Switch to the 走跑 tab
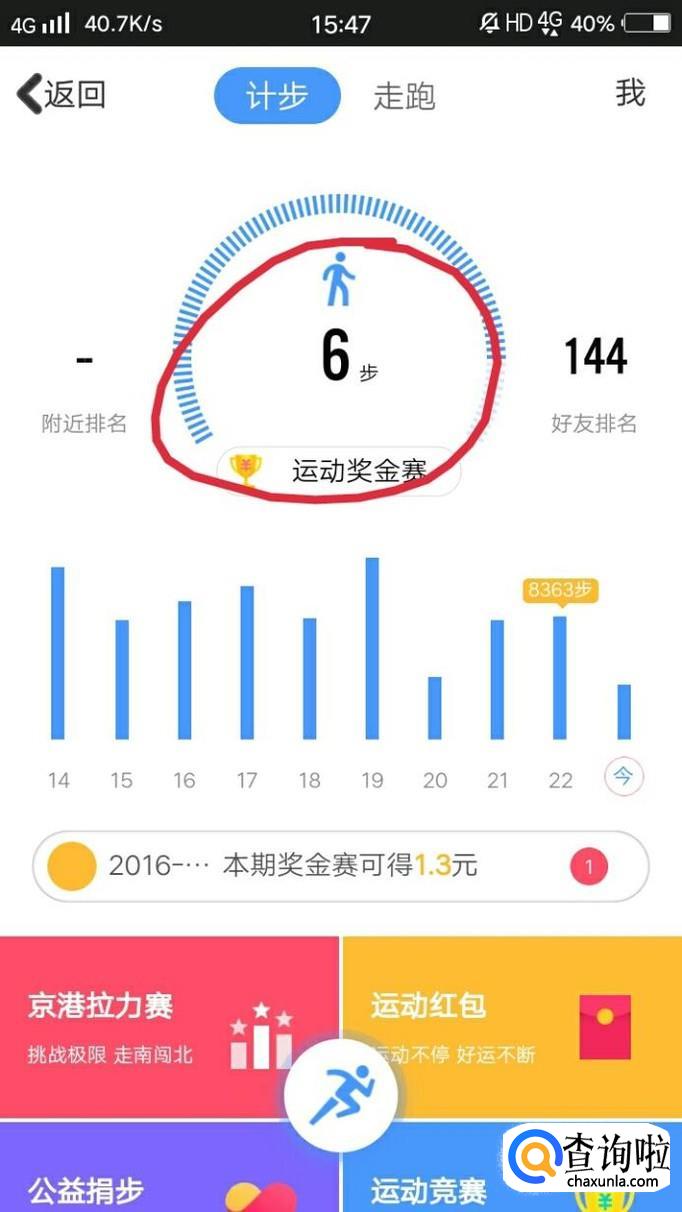This screenshot has width=682, height=1212. [404, 96]
